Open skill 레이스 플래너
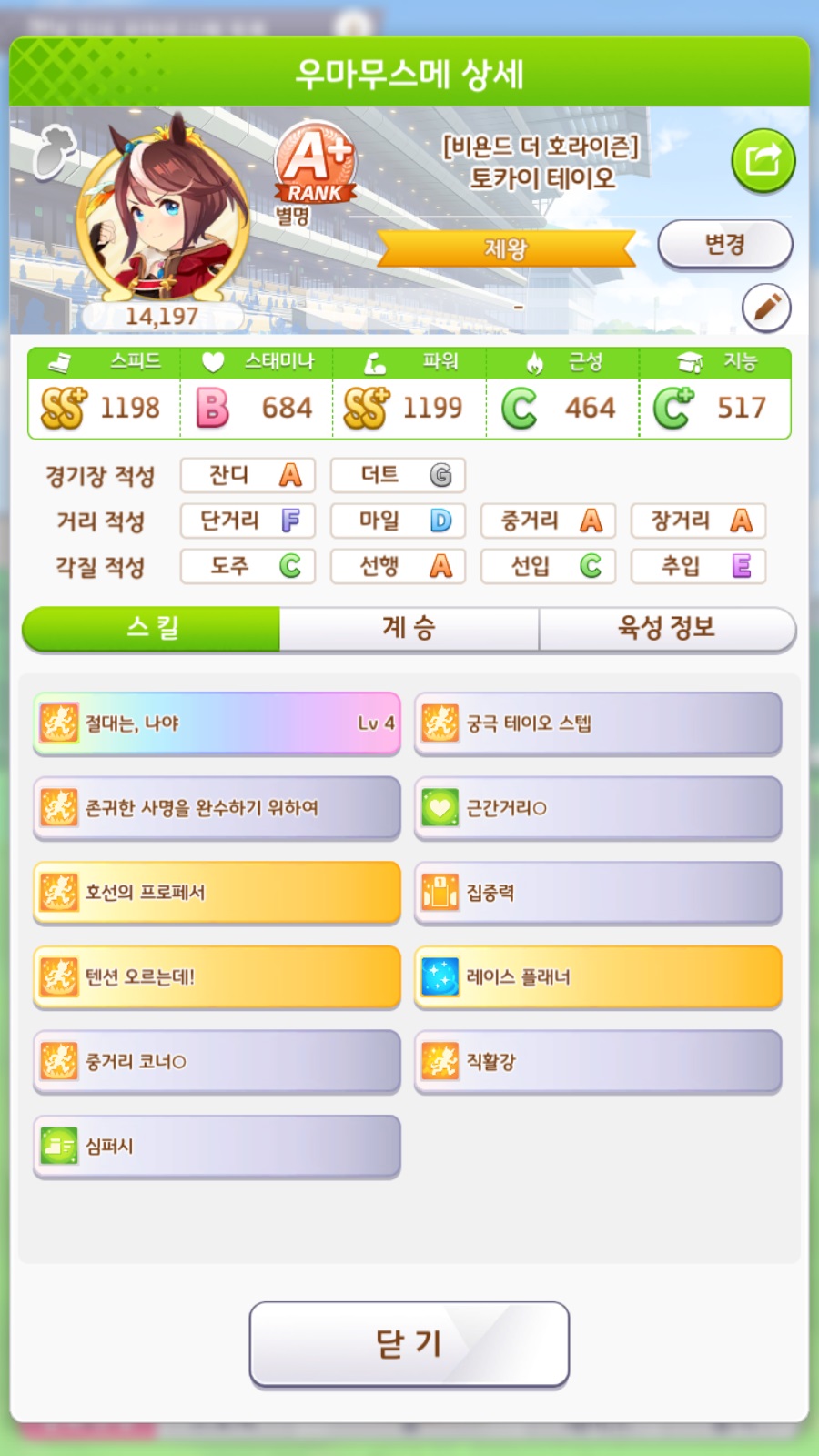This screenshot has width=819, height=1456. click(x=598, y=977)
